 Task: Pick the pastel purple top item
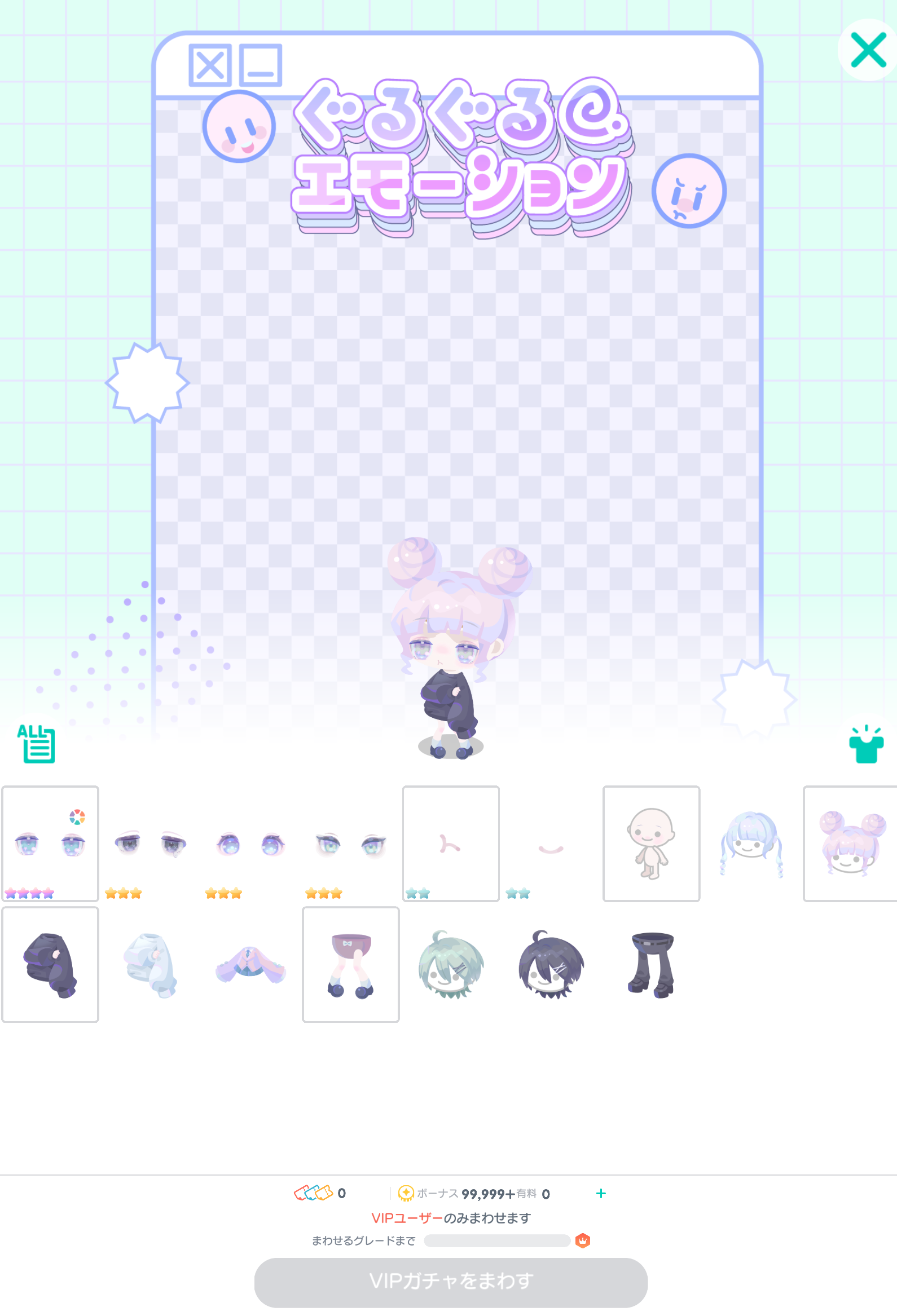250,964
